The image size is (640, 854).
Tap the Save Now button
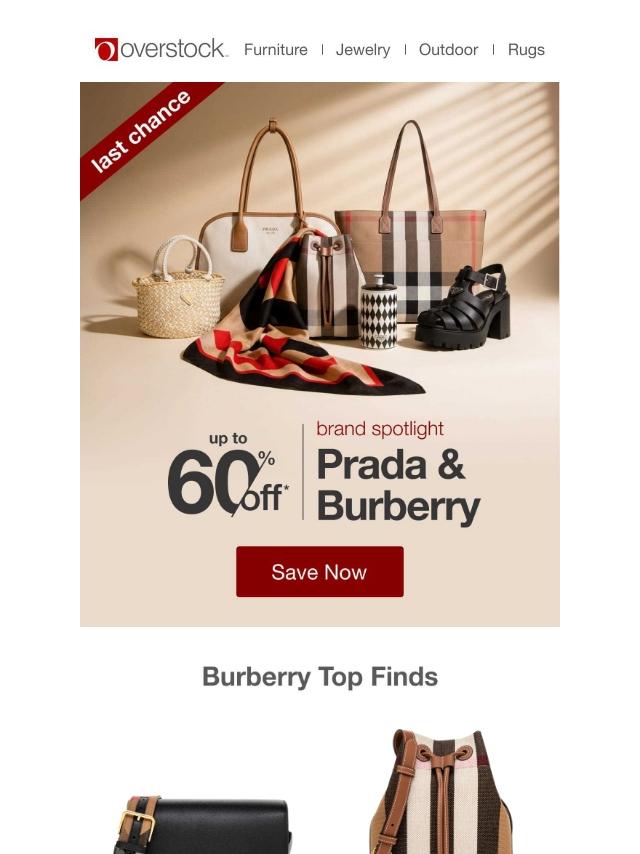[x=320, y=572]
